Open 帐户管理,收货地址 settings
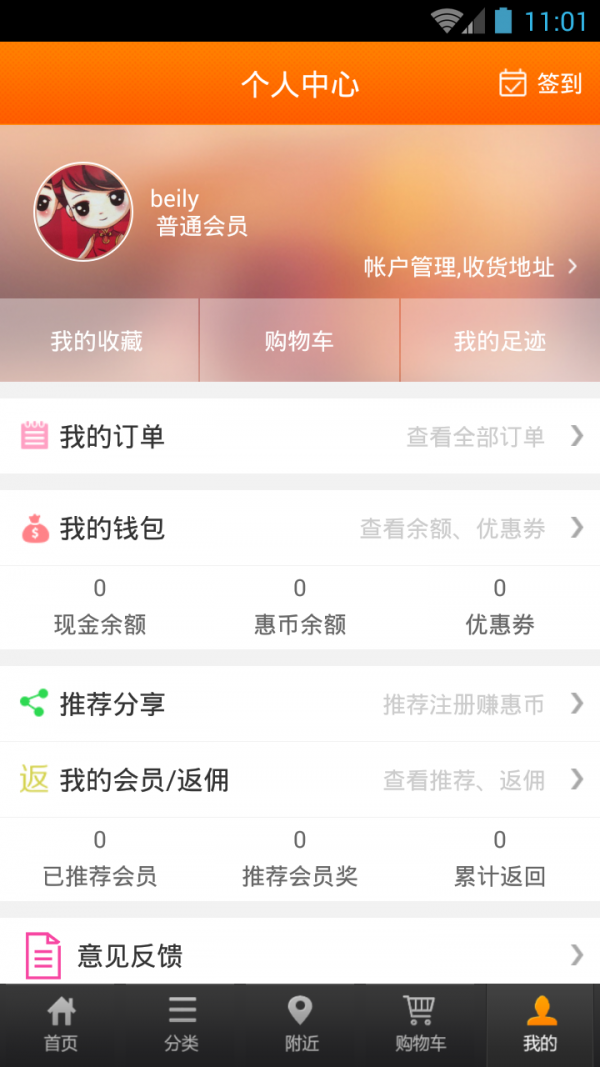 click(470, 267)
